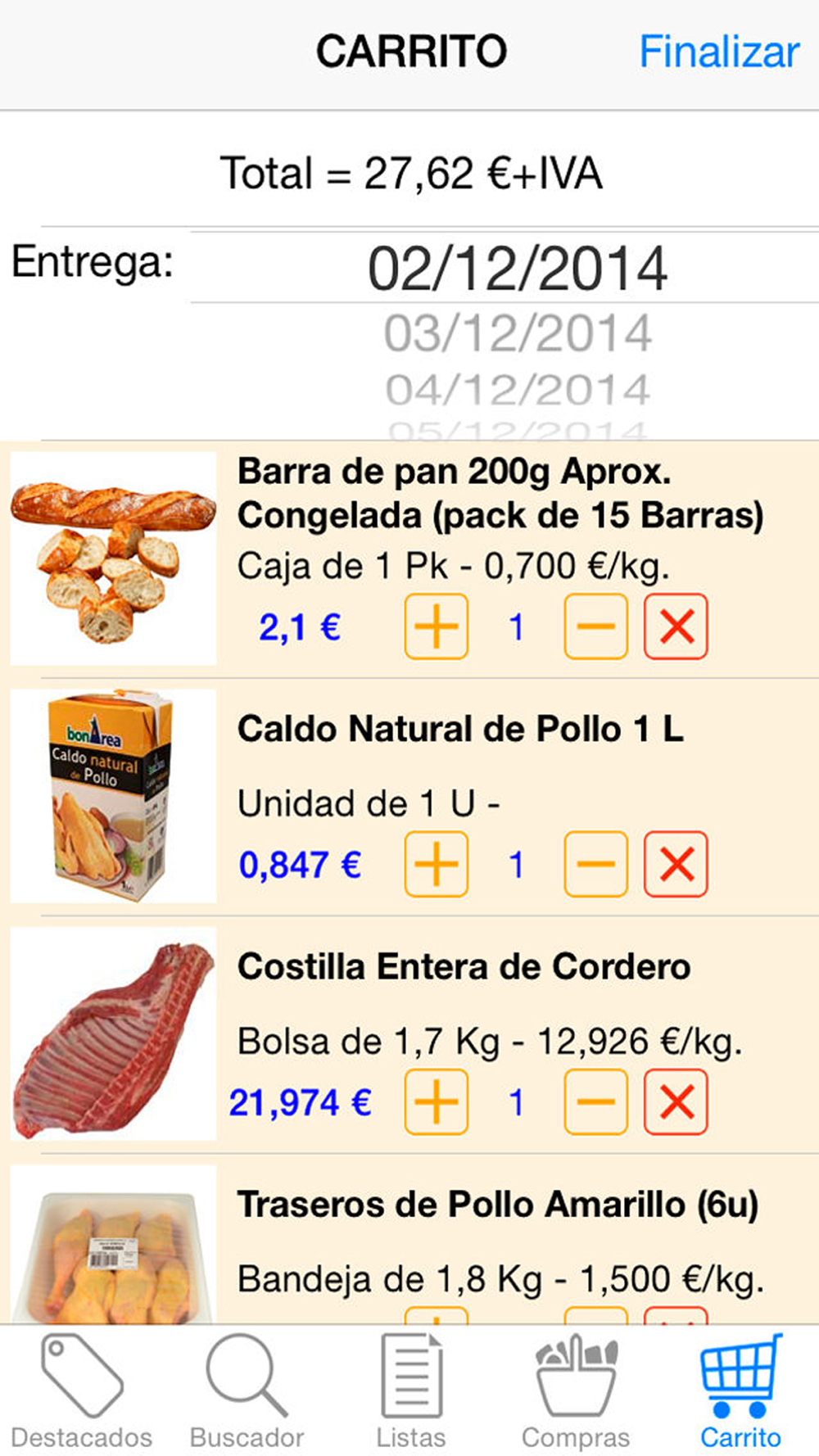
Task: Decrease quantity of Costilla Entera de Cordero
Action: [x=595, y=1102]
